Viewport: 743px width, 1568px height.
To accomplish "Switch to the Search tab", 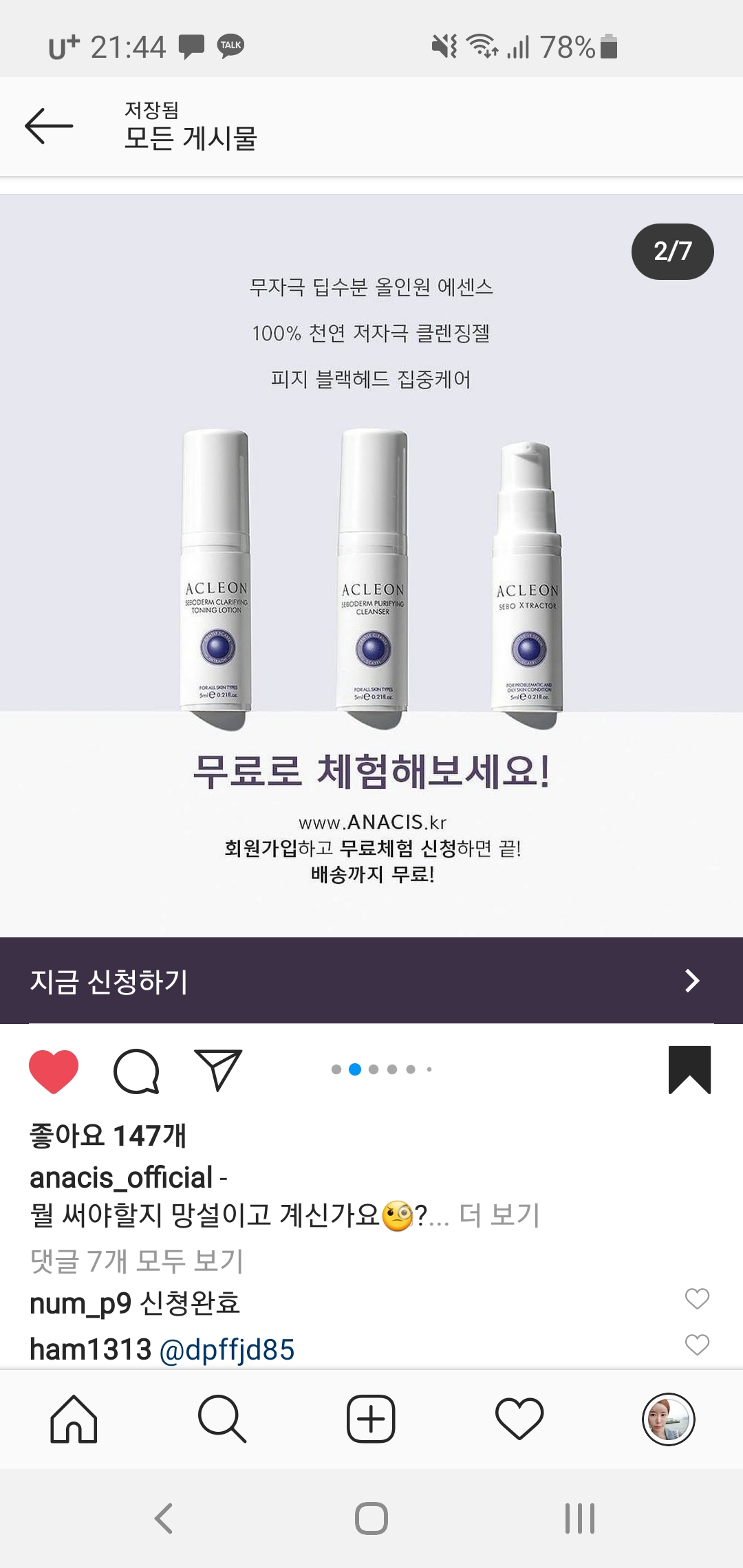I will (222, 1419).
